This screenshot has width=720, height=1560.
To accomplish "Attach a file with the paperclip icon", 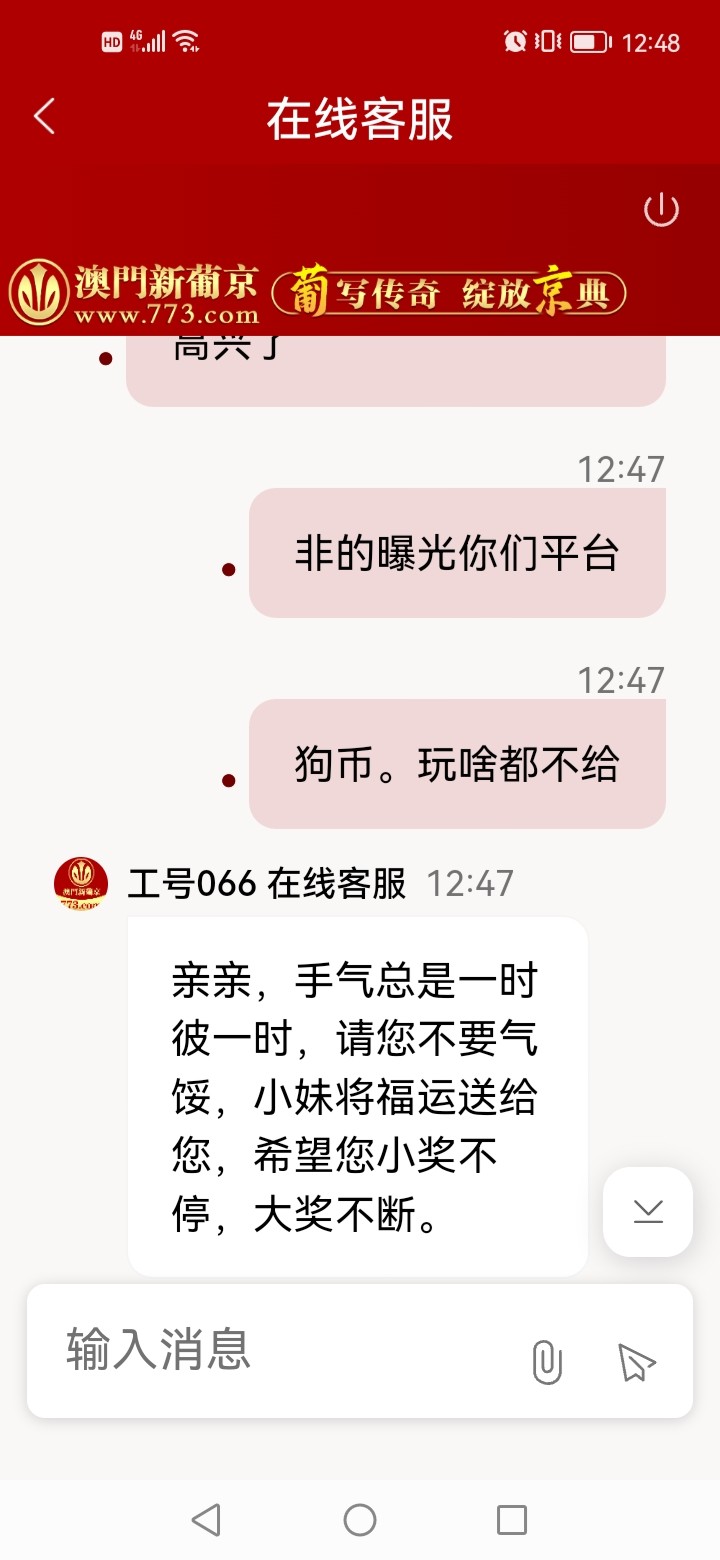I will 547,1362.
